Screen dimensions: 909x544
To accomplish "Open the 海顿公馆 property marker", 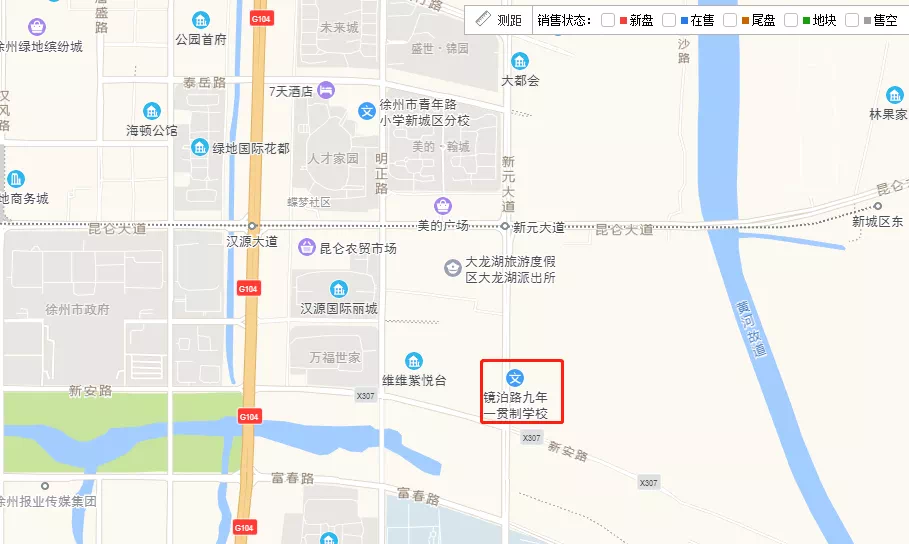I will (x=152, y=110).
